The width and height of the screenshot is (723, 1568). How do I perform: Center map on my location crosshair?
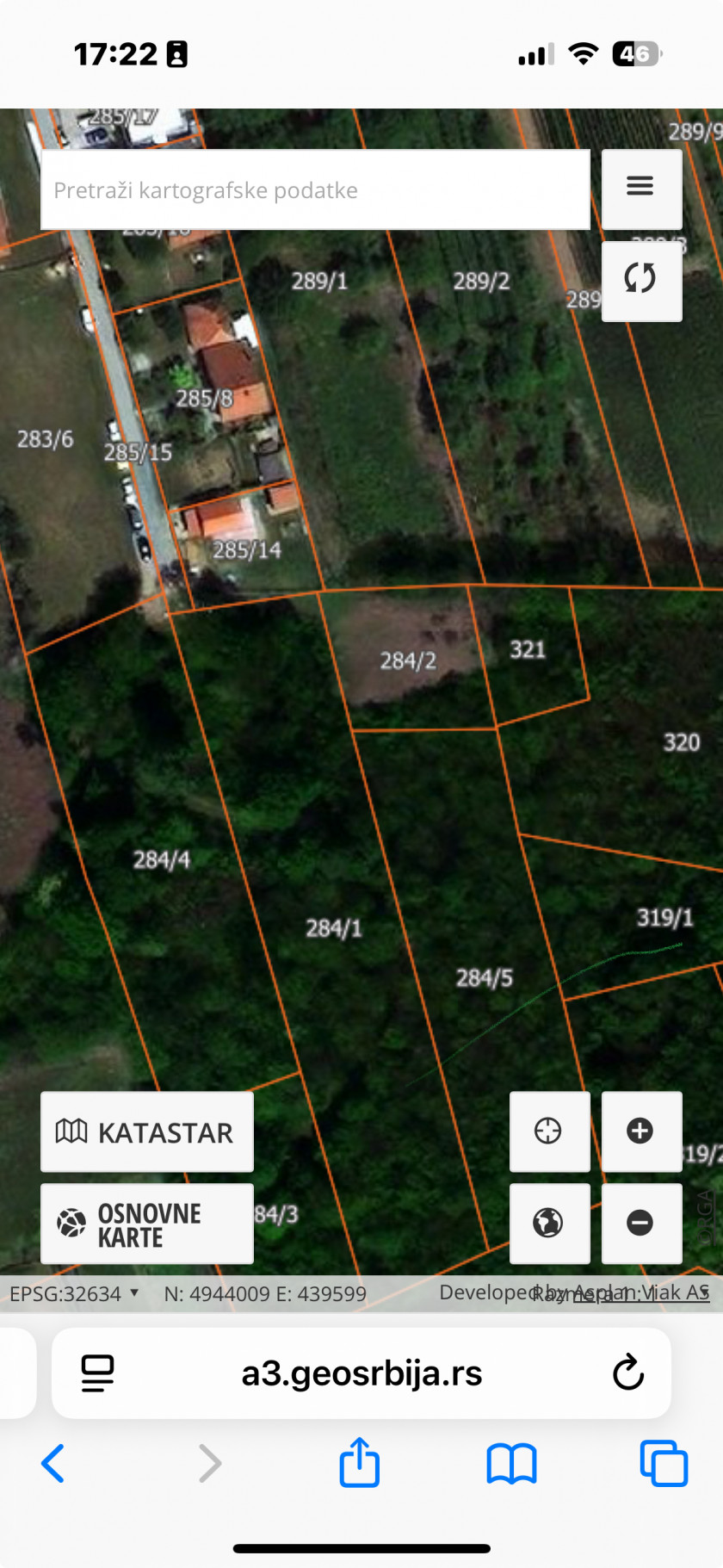(549, 1131)
